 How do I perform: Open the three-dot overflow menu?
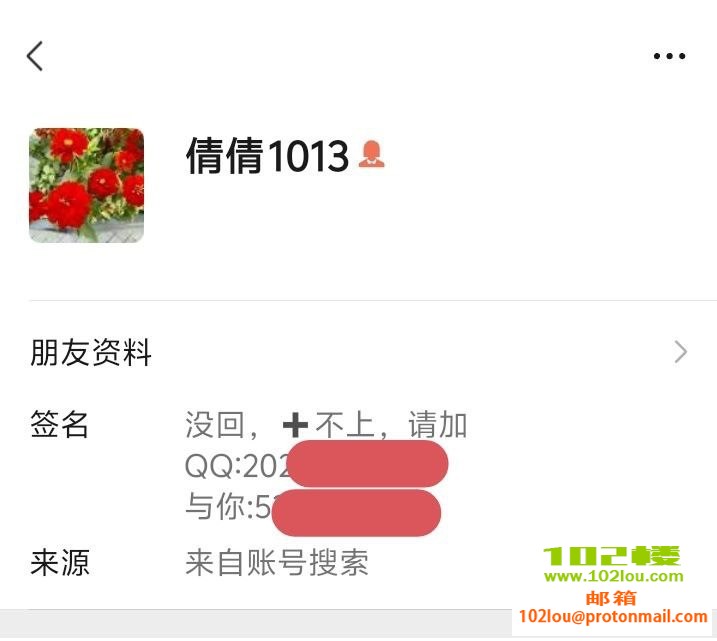coord(669,56)
